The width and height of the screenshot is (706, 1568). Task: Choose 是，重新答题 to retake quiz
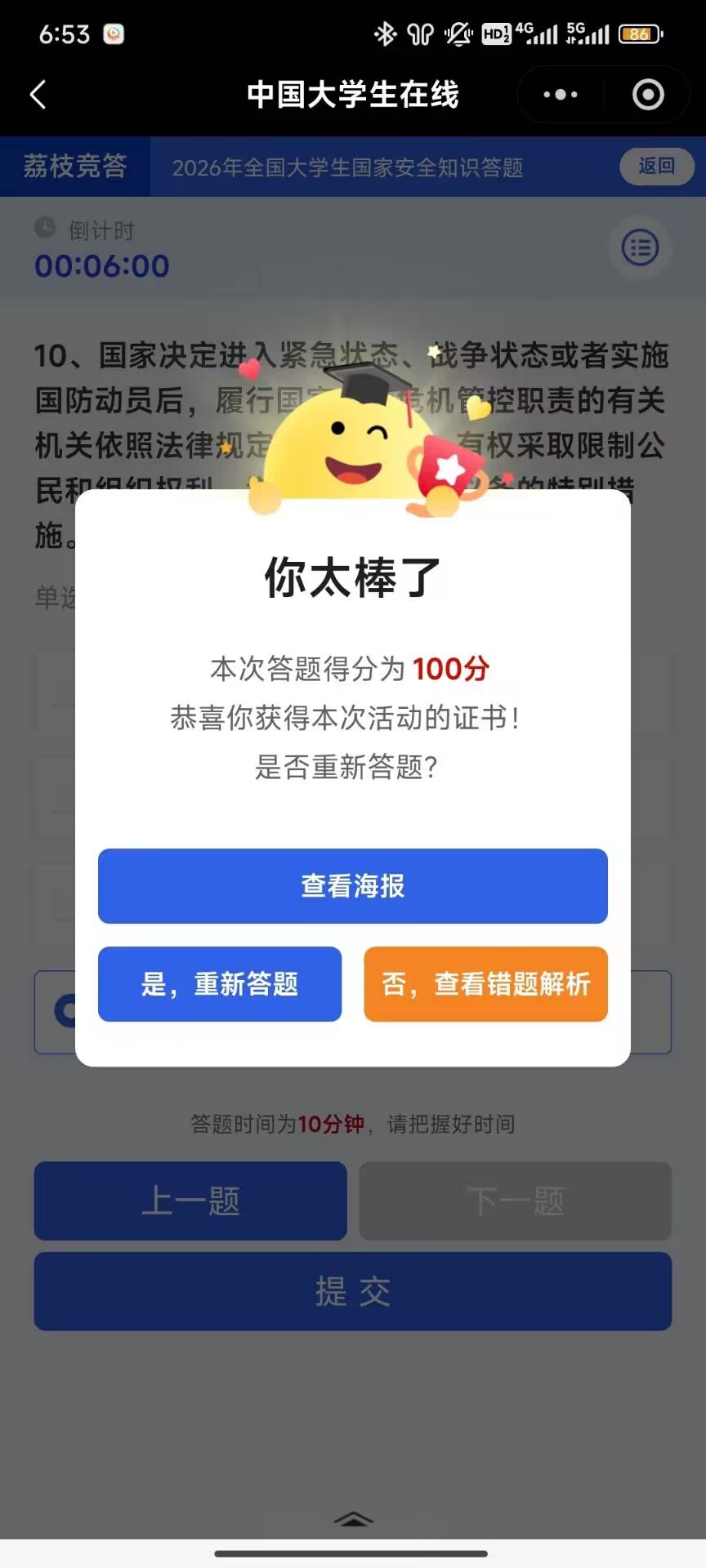[x=220, y=984]
